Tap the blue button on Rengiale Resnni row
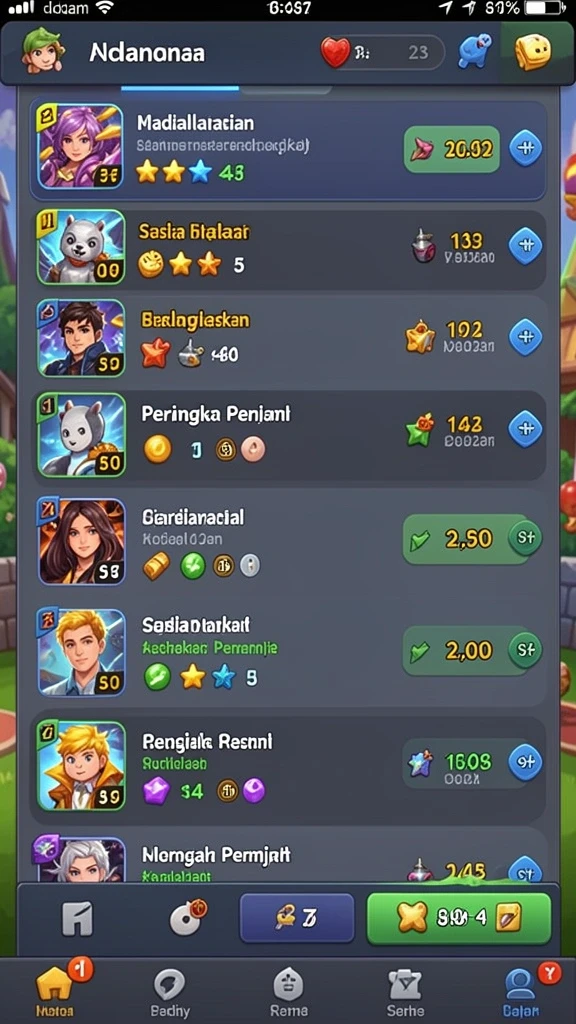The width and height of the screenshot is (576, 1024). (x=525, y=761)
